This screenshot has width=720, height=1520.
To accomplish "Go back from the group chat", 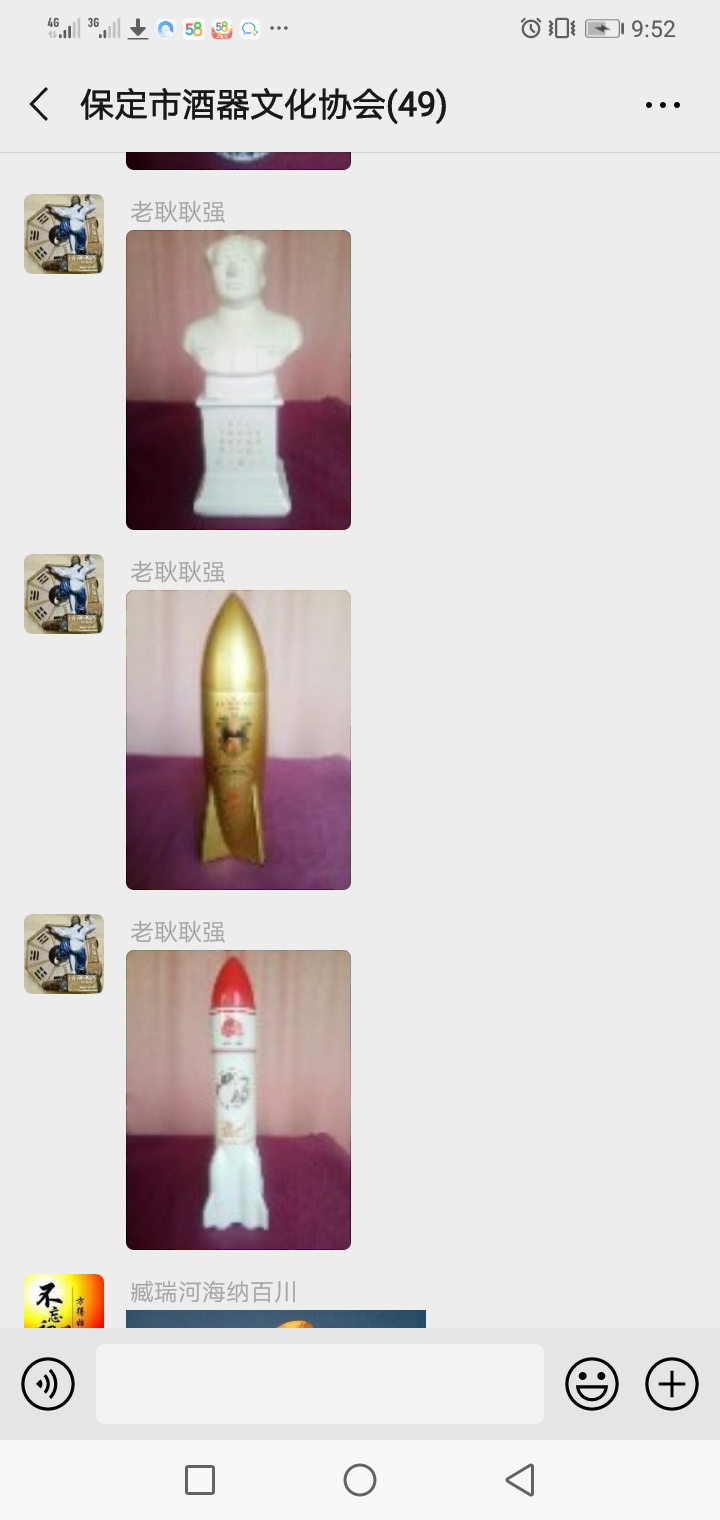I will (39, 105).
